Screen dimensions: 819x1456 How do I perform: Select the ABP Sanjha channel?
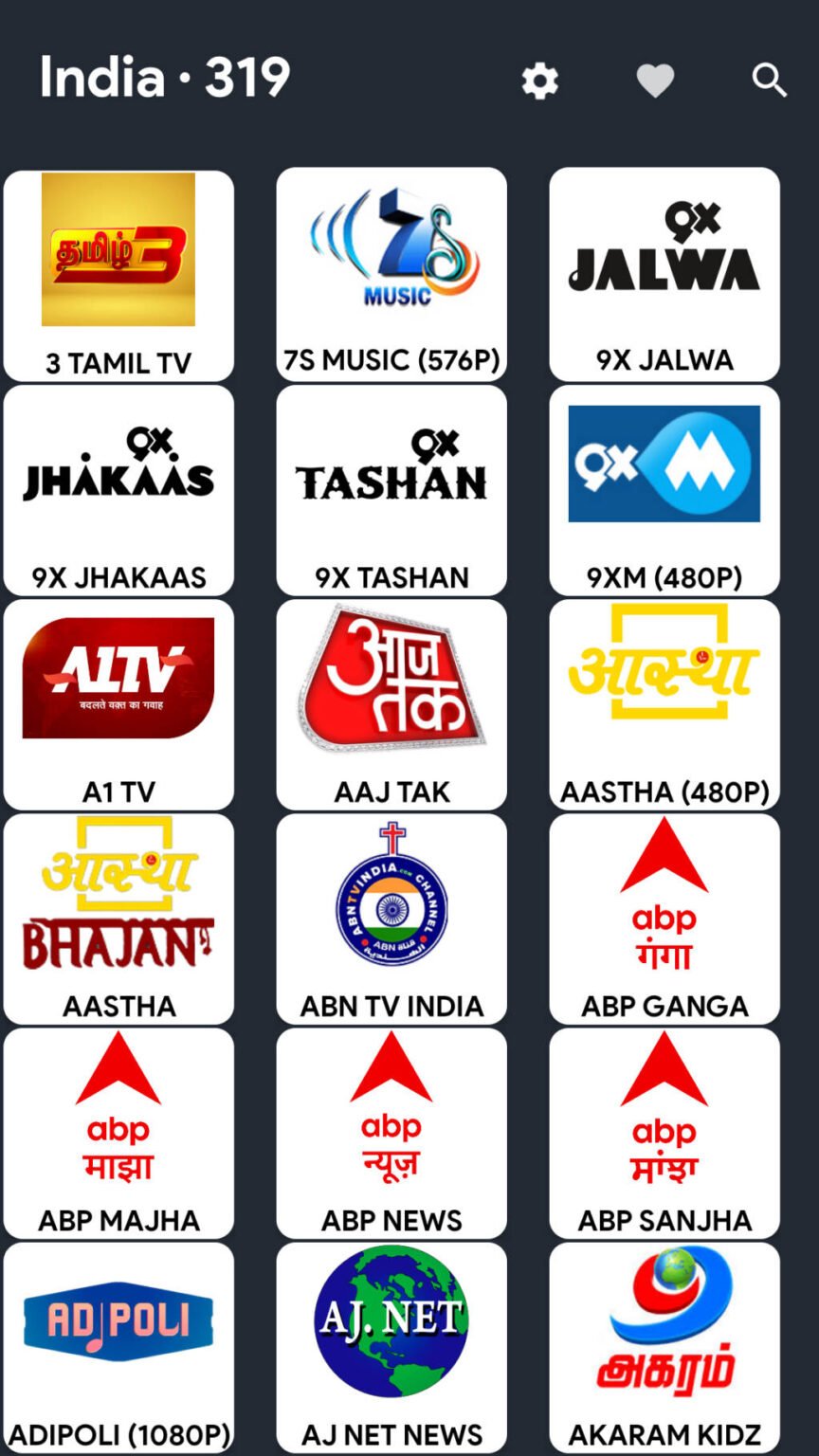[x=664, y=1133]
